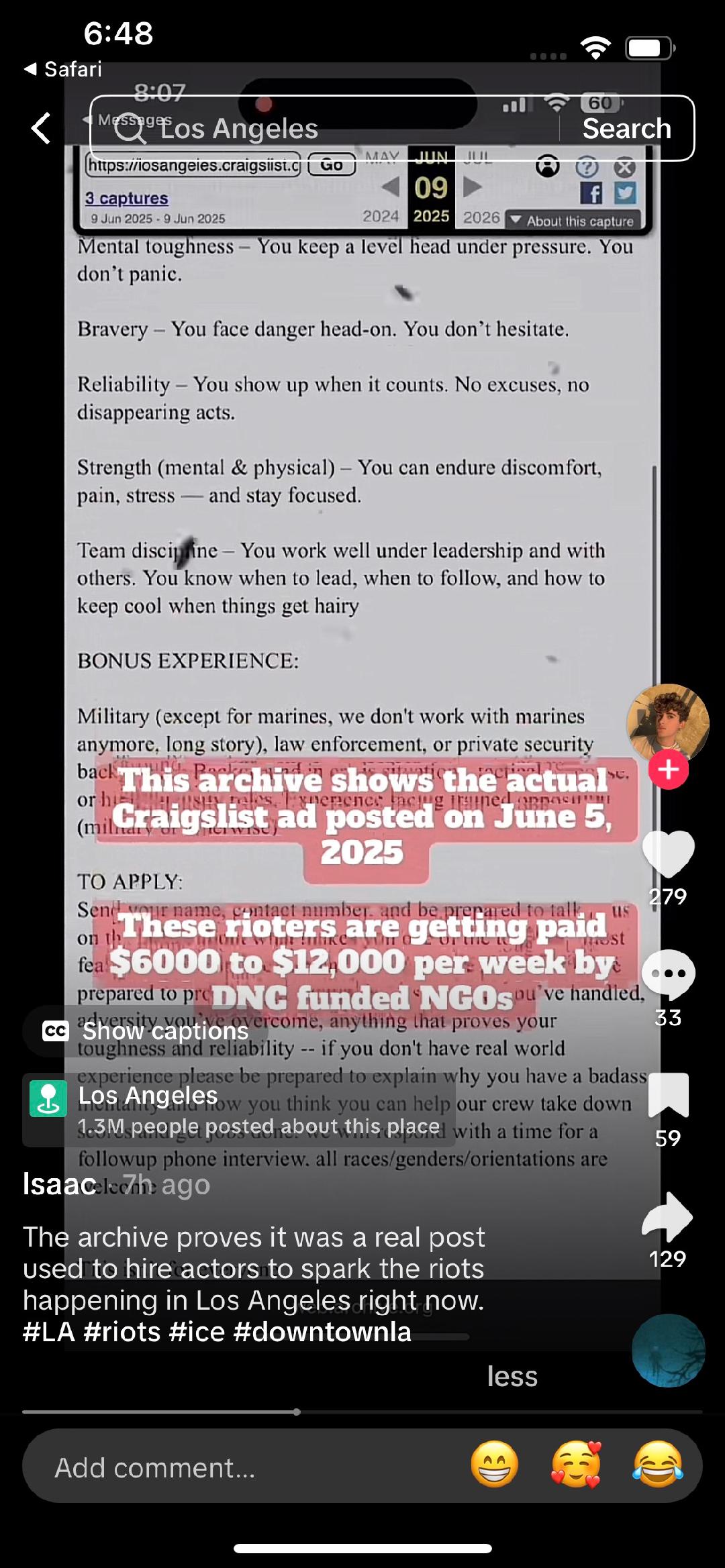The image size is (725, 1568).
Task: Tap the Search button
Action: pos(626,128)
